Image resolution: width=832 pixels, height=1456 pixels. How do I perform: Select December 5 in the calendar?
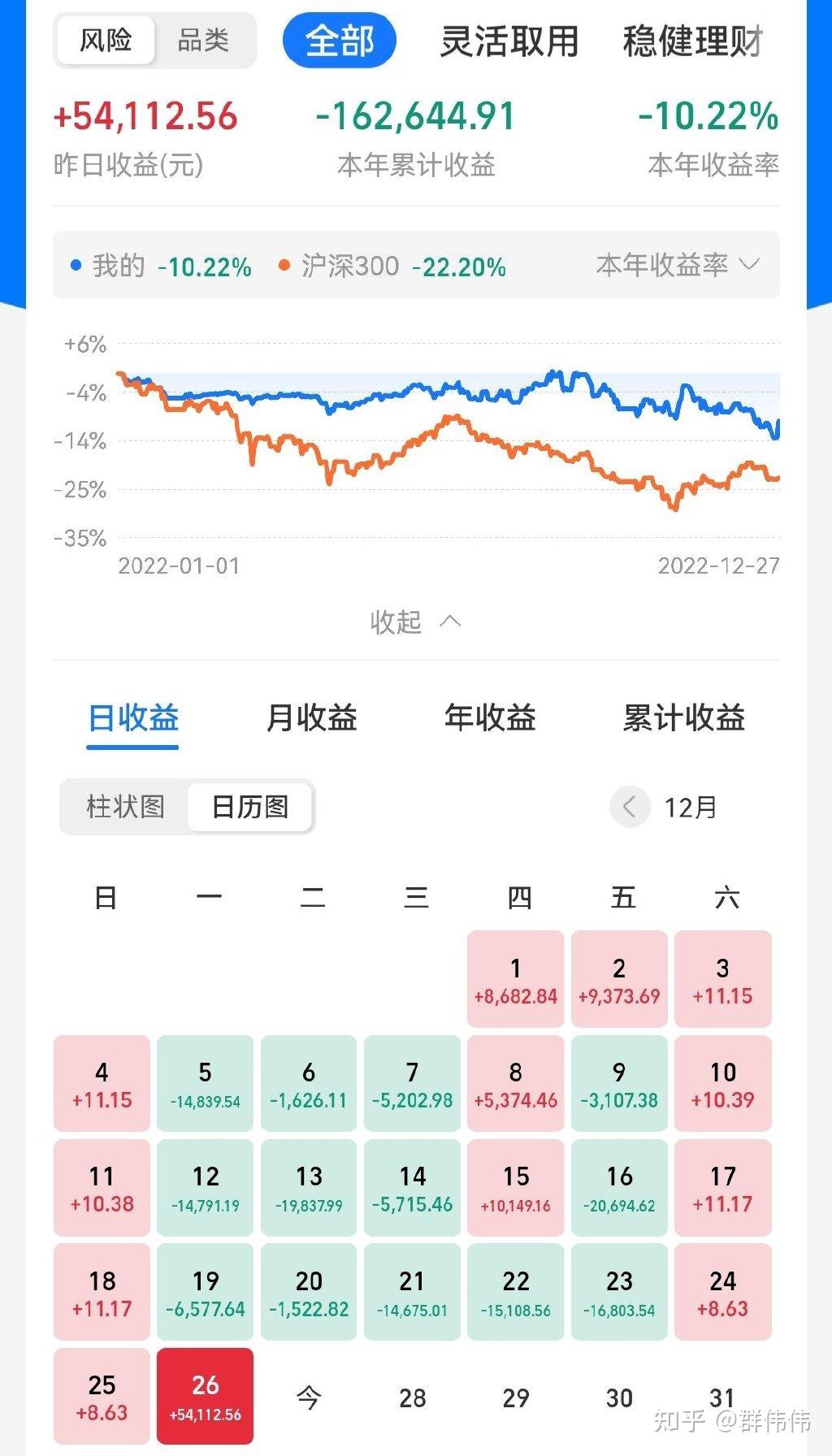click(205, 1083)
